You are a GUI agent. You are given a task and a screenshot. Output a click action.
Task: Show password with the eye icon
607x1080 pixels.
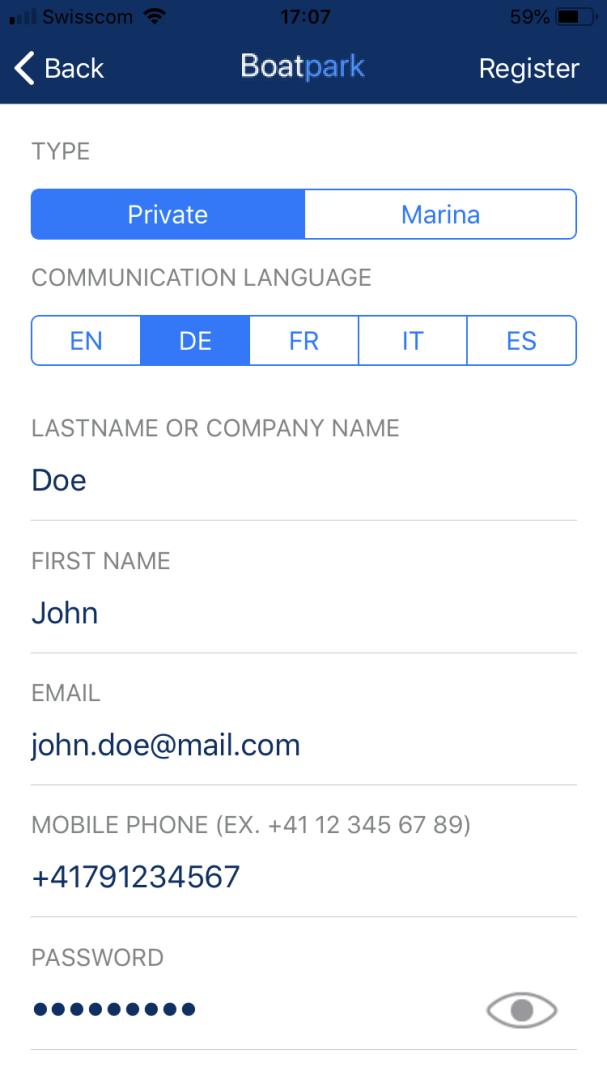click(x=522, y=1010)
